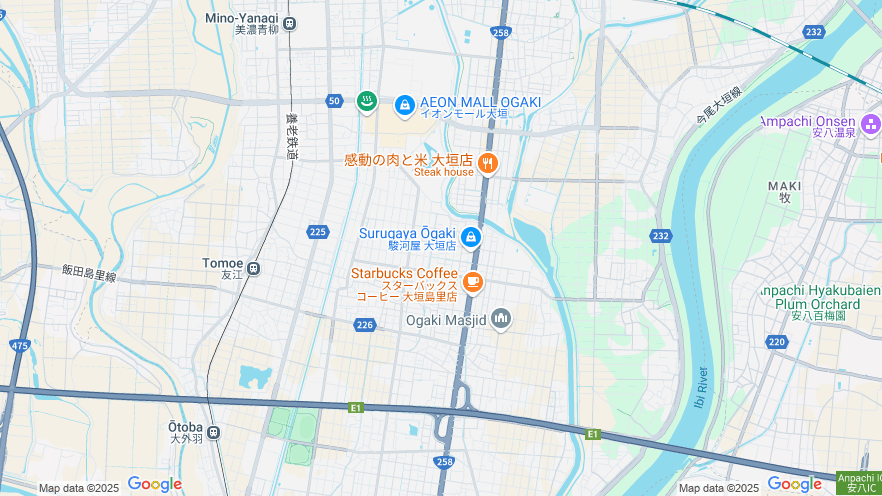
Task: Open the AEON MALL OGAKI shopping pin
Action: pos(405,103)
